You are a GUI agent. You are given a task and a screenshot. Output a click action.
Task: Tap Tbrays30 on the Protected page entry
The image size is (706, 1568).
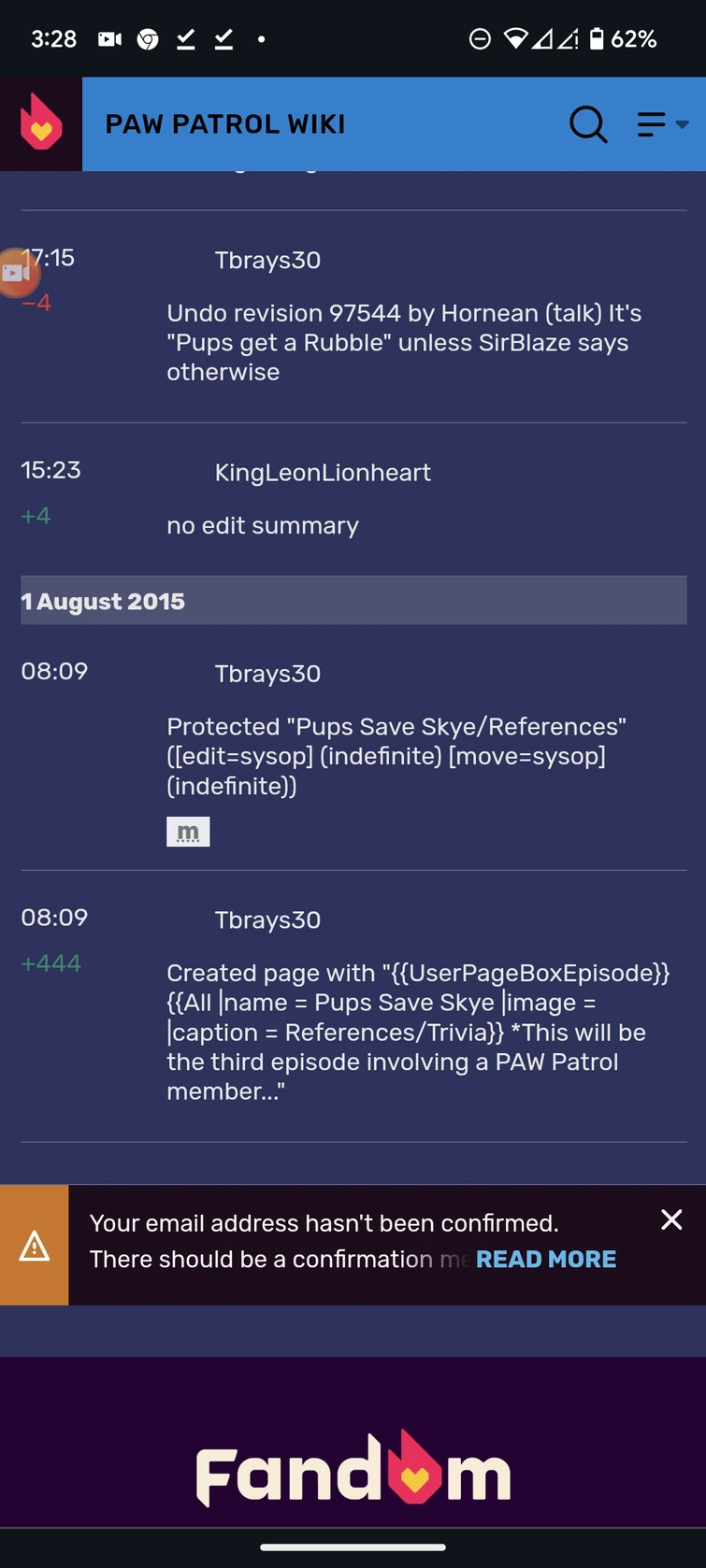coord(267,674)
